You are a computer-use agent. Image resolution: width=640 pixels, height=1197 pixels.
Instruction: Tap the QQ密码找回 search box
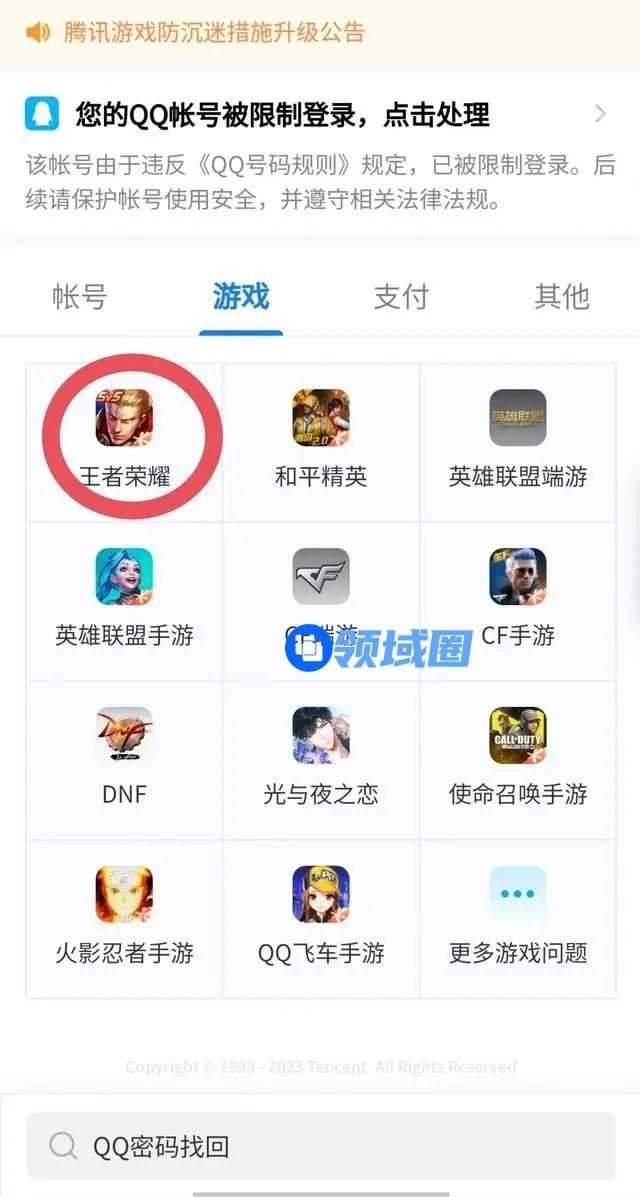(320, 1146)
